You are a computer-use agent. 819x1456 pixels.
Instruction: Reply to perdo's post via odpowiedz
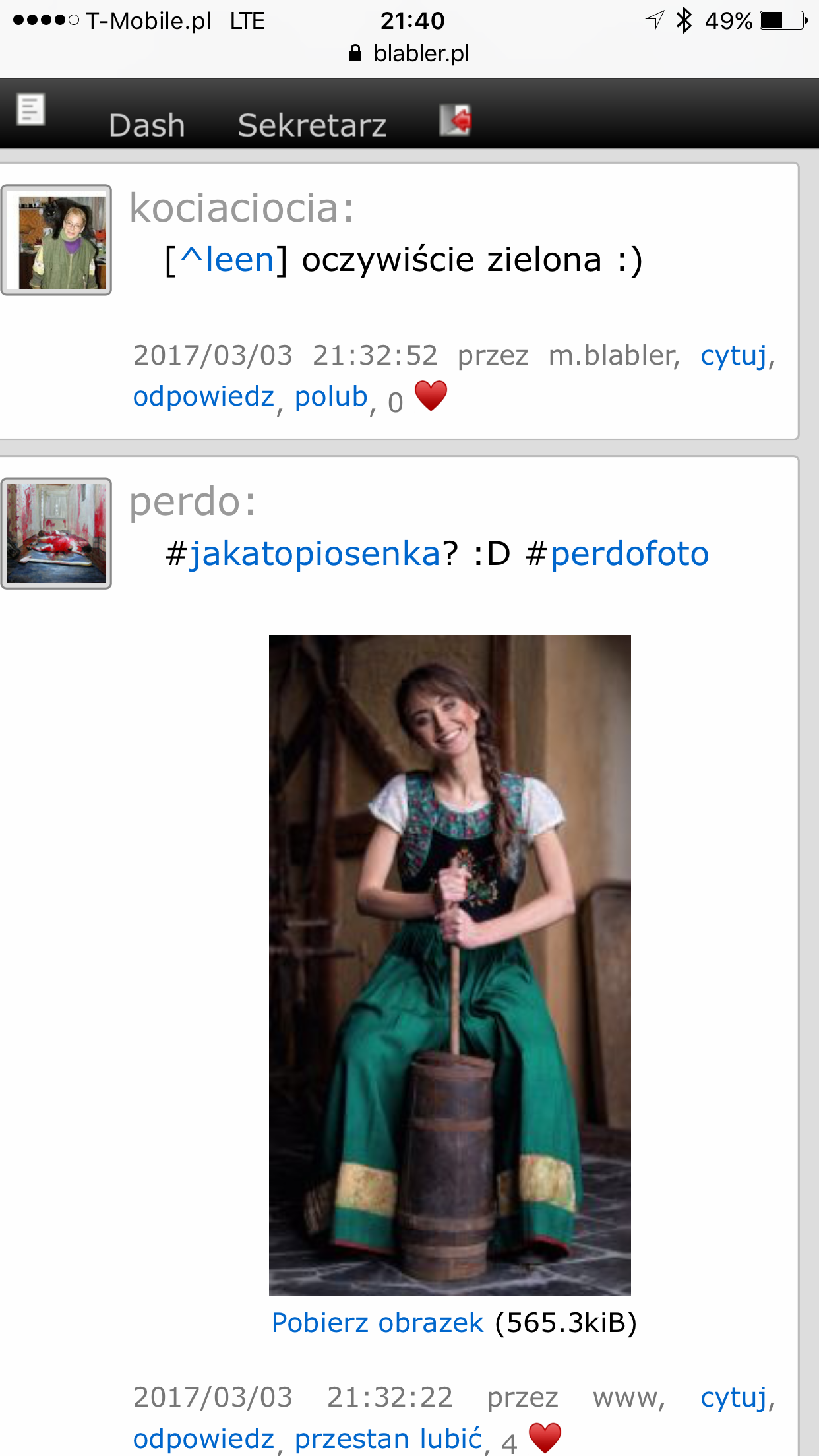coord(203,1439)
